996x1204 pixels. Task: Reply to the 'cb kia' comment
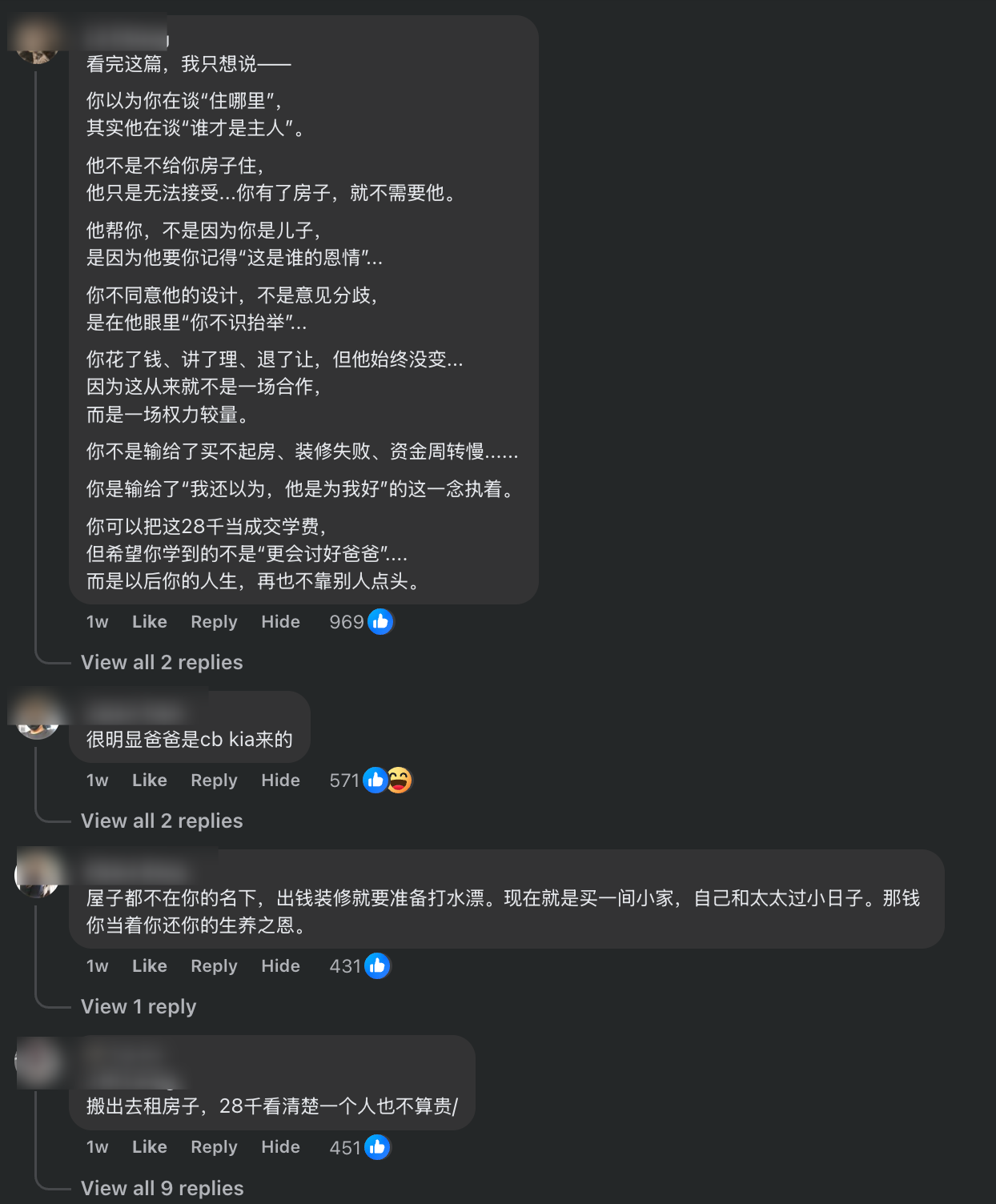click(214, 781)
